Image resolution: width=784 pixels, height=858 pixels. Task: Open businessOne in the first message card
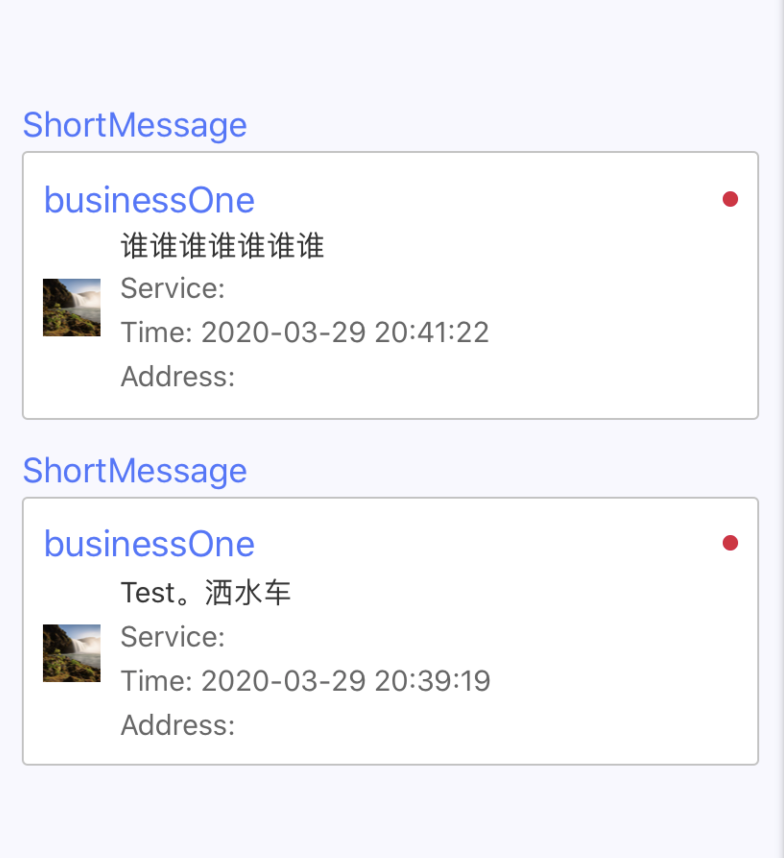pos(149,200)
